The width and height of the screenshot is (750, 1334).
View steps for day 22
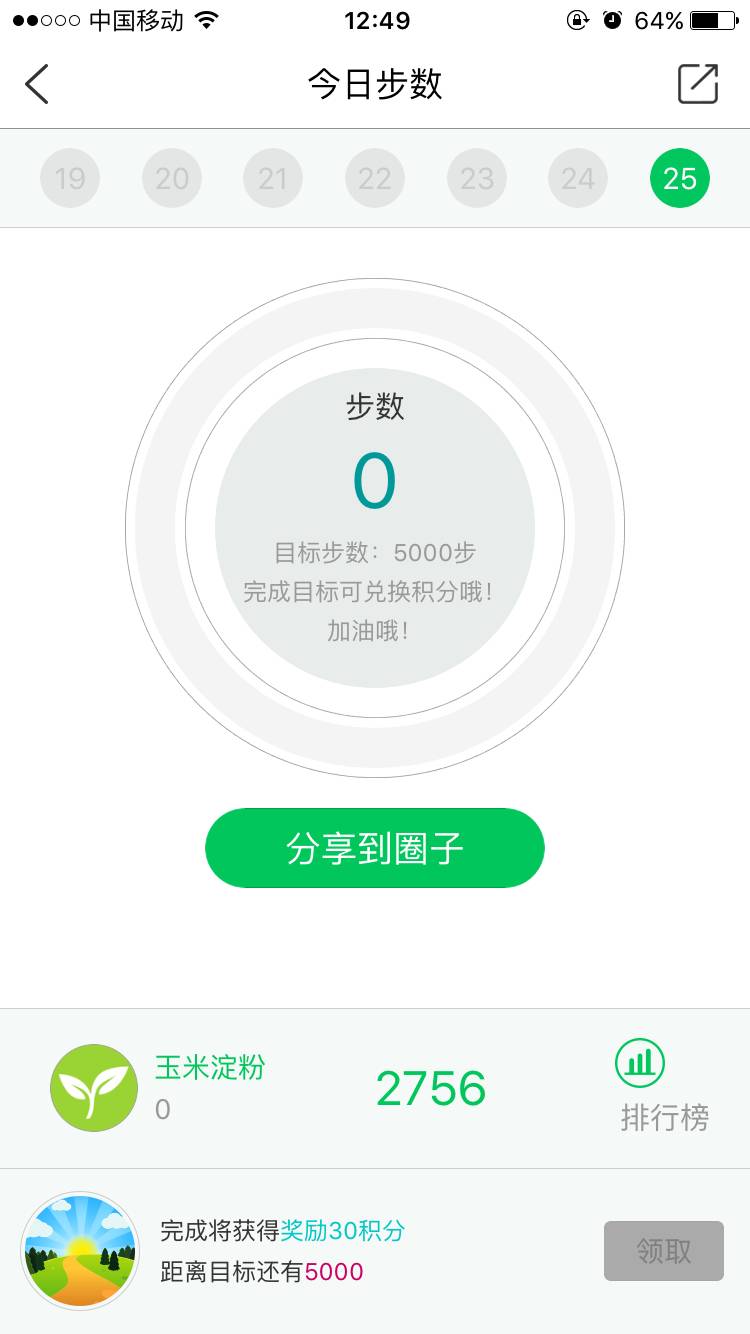click(375, 179)
